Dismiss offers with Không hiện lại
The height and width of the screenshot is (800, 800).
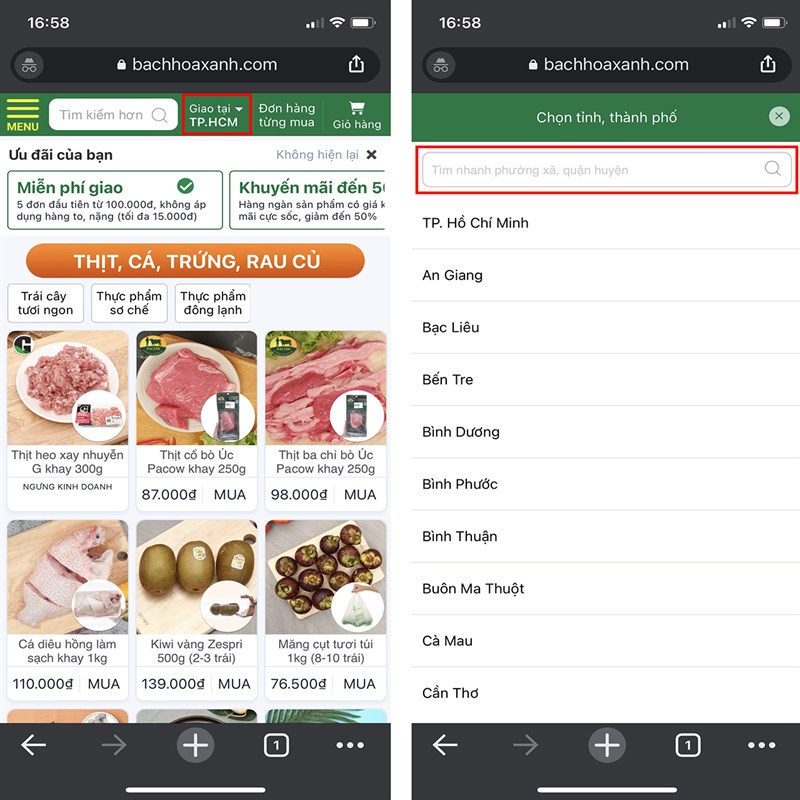[327, 155]
